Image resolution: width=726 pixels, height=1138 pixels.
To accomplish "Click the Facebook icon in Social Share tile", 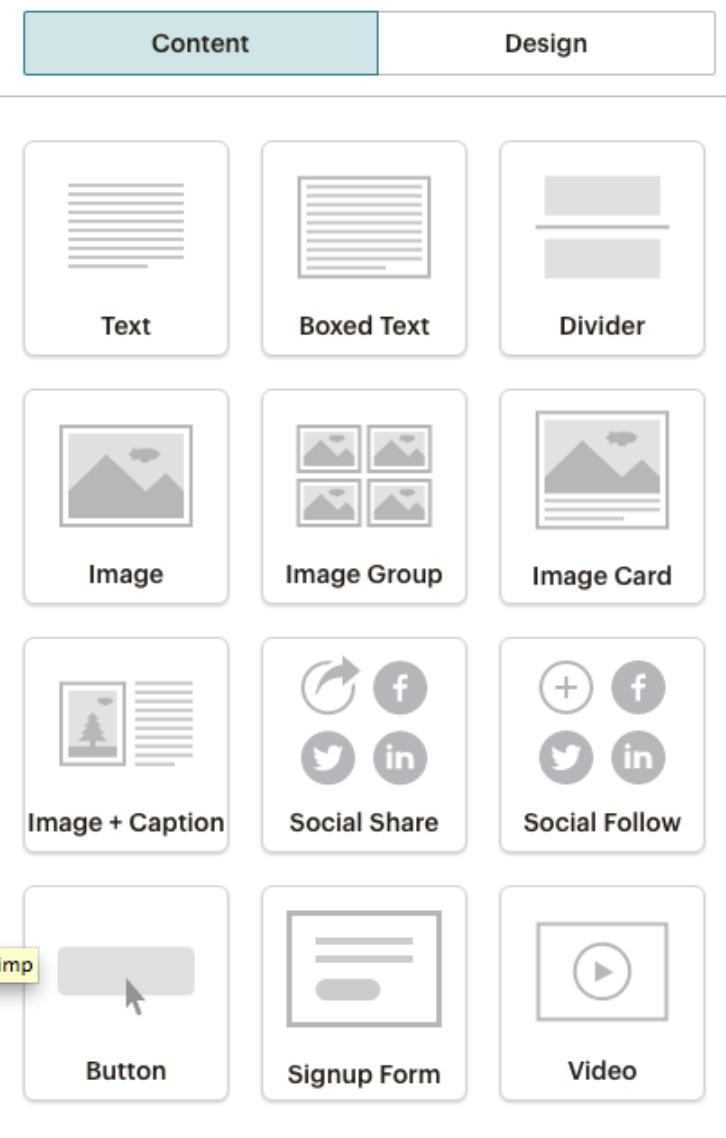I will 400,687.
